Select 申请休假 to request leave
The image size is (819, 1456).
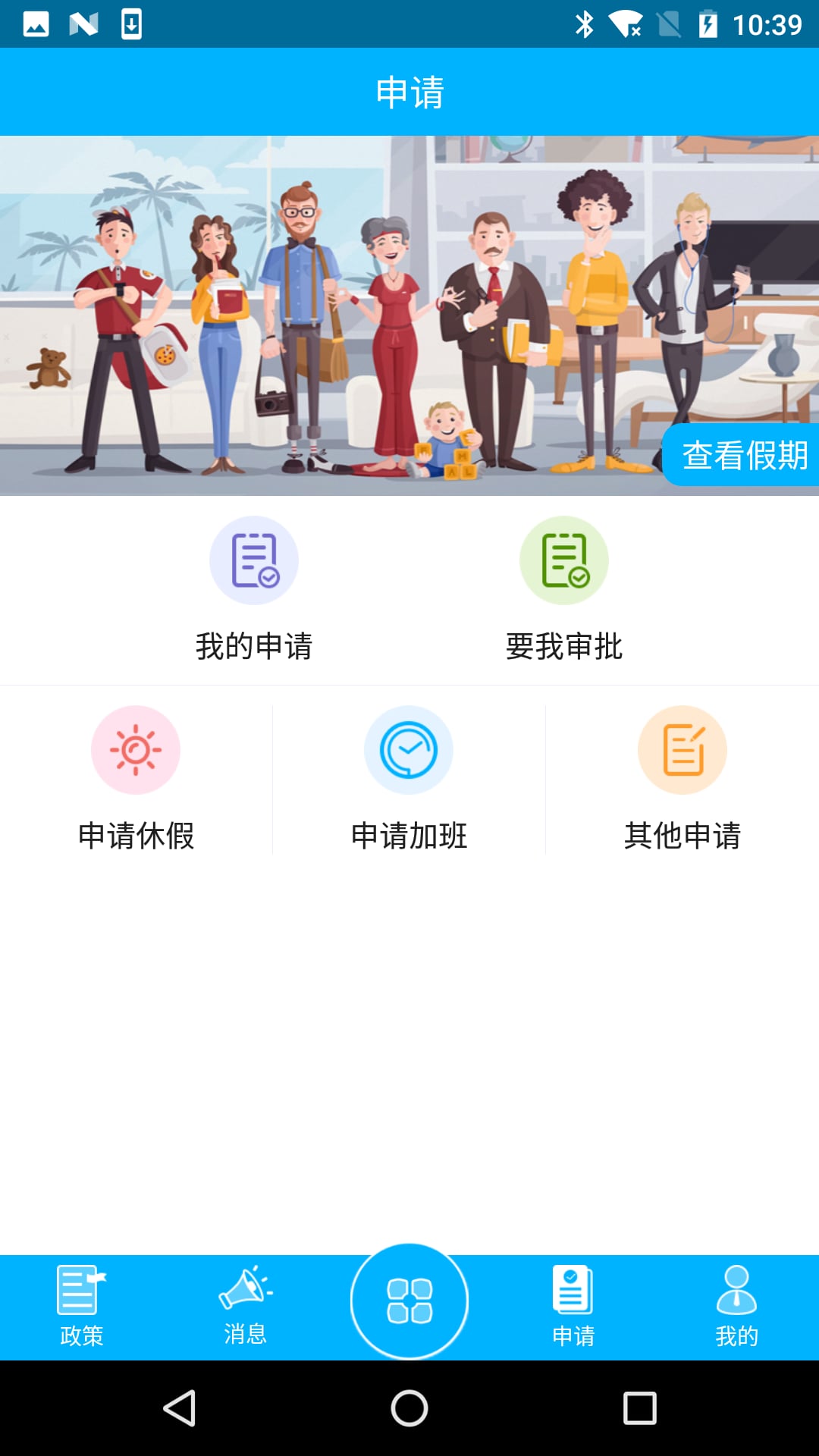(x=136, y=779)
